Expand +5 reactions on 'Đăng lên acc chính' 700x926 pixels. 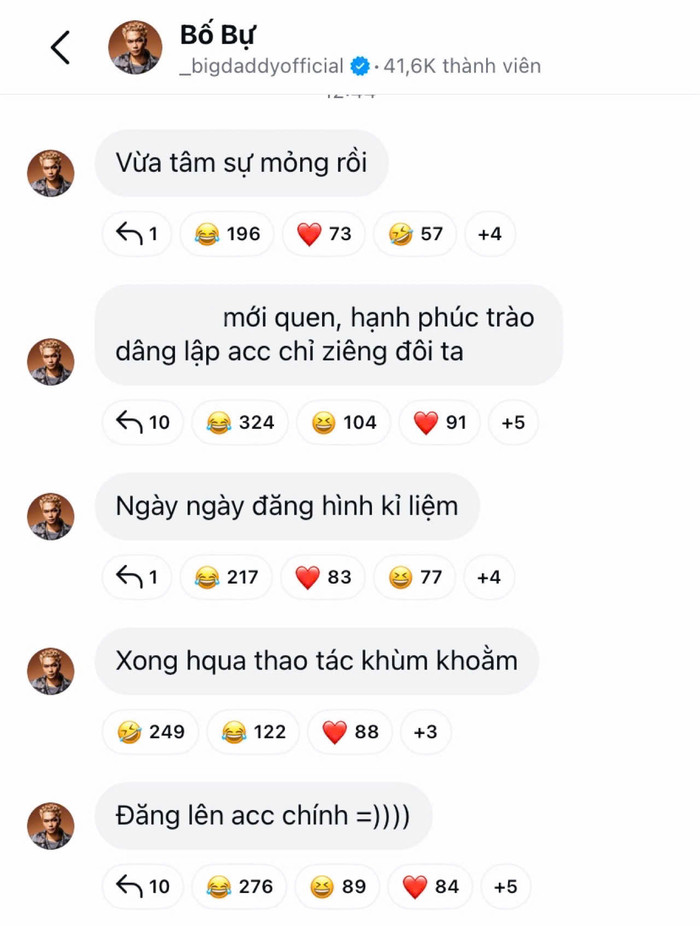click(505, 886)
